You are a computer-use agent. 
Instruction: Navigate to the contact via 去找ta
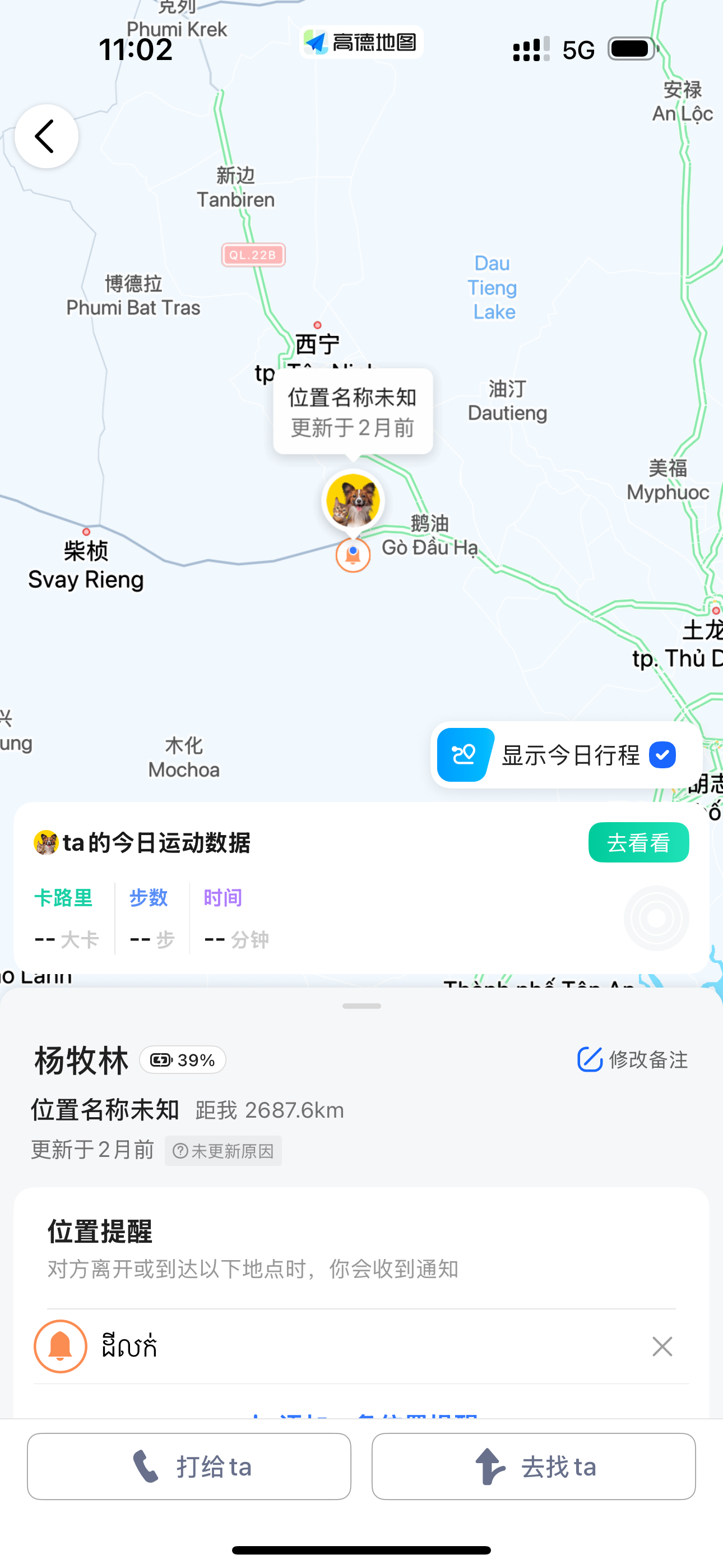click(x=533, y=1466)
